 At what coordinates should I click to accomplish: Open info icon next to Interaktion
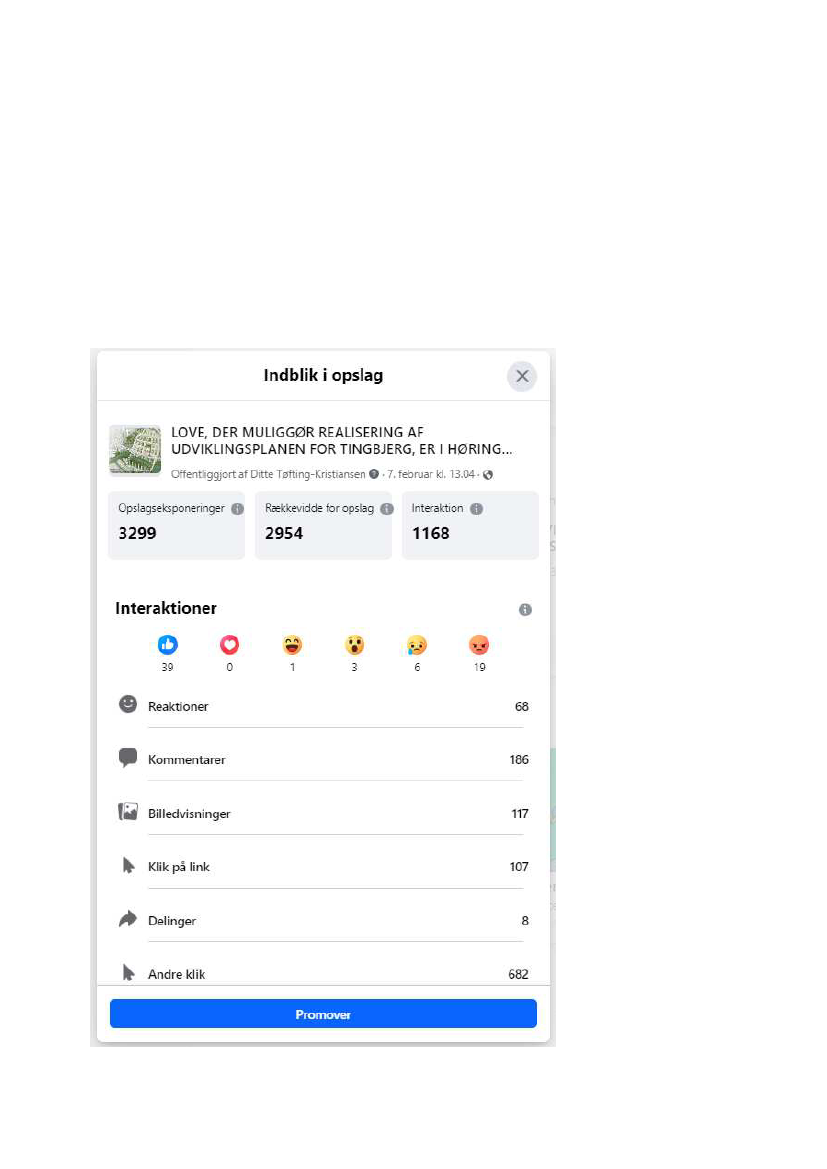[477, 509]
